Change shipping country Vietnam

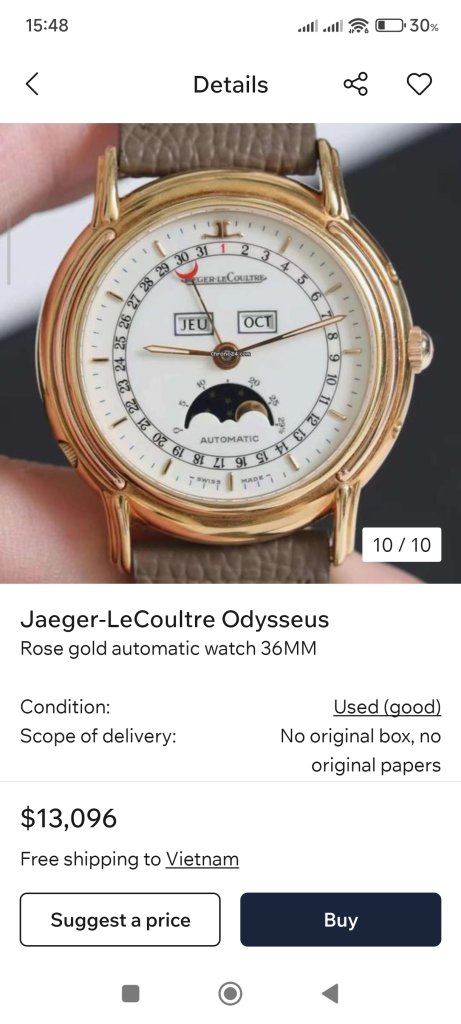click(202, 859)
